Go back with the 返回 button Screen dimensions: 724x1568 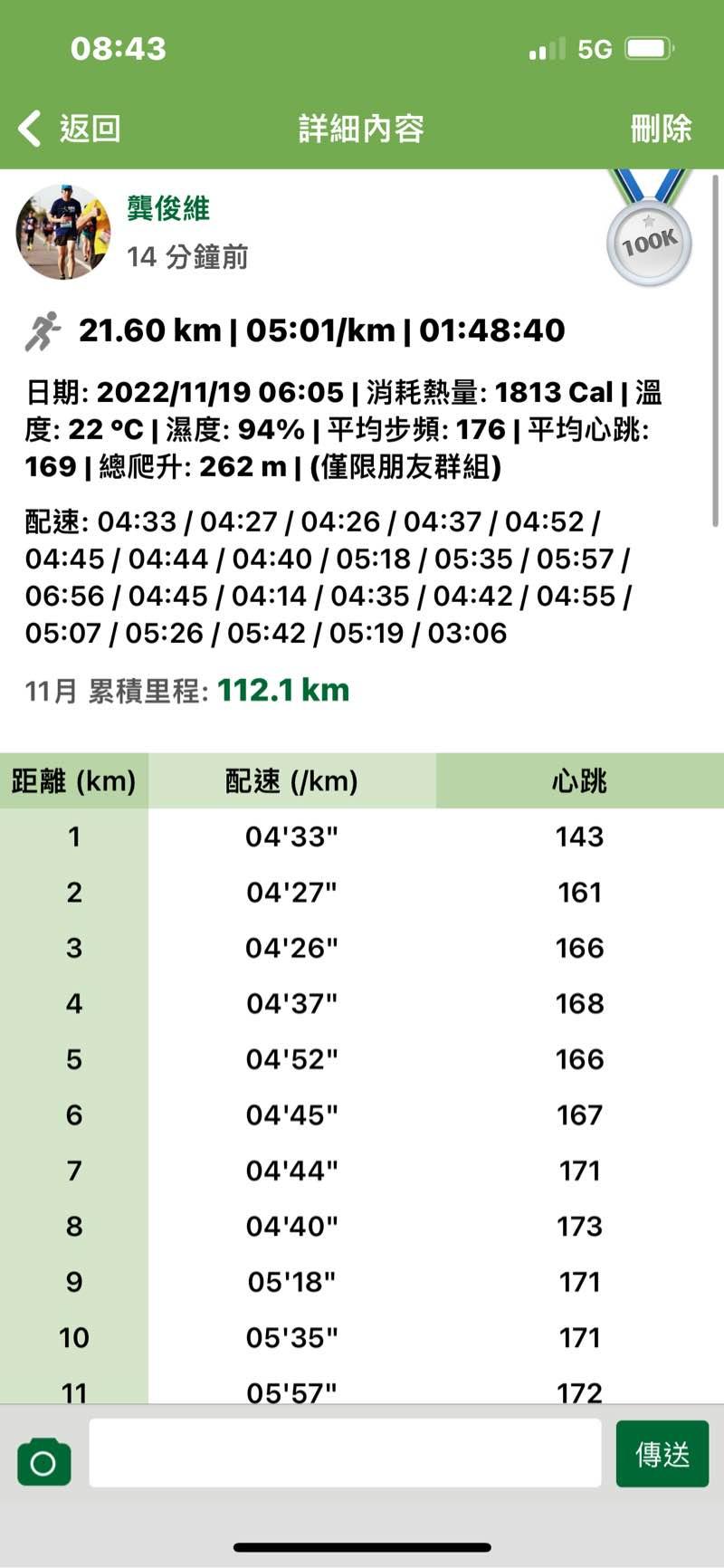(x=70, y=129)
